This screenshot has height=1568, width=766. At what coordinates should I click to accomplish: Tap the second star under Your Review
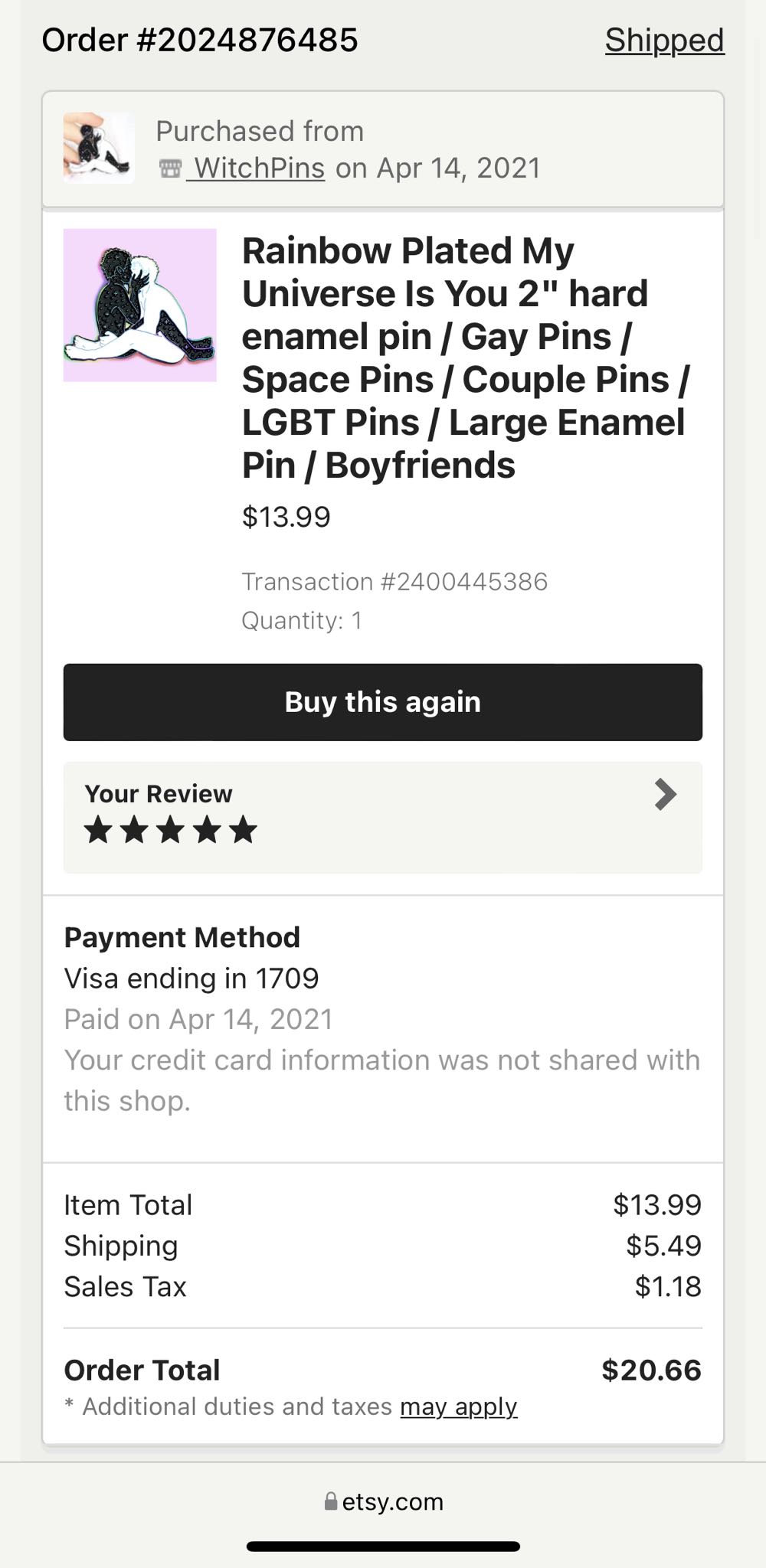click(134, 828)
